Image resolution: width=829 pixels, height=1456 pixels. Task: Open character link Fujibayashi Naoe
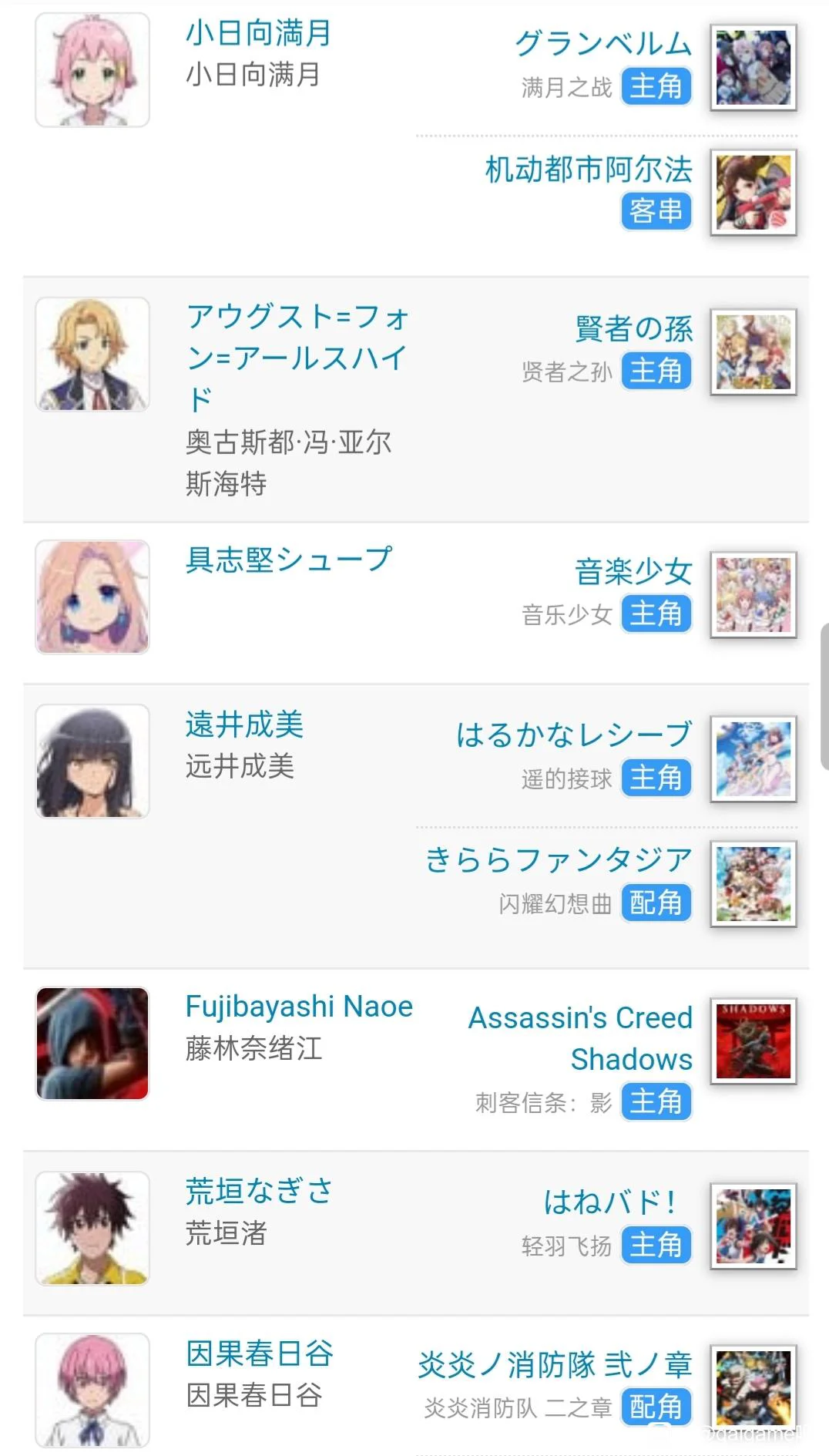coord(299,1007)
